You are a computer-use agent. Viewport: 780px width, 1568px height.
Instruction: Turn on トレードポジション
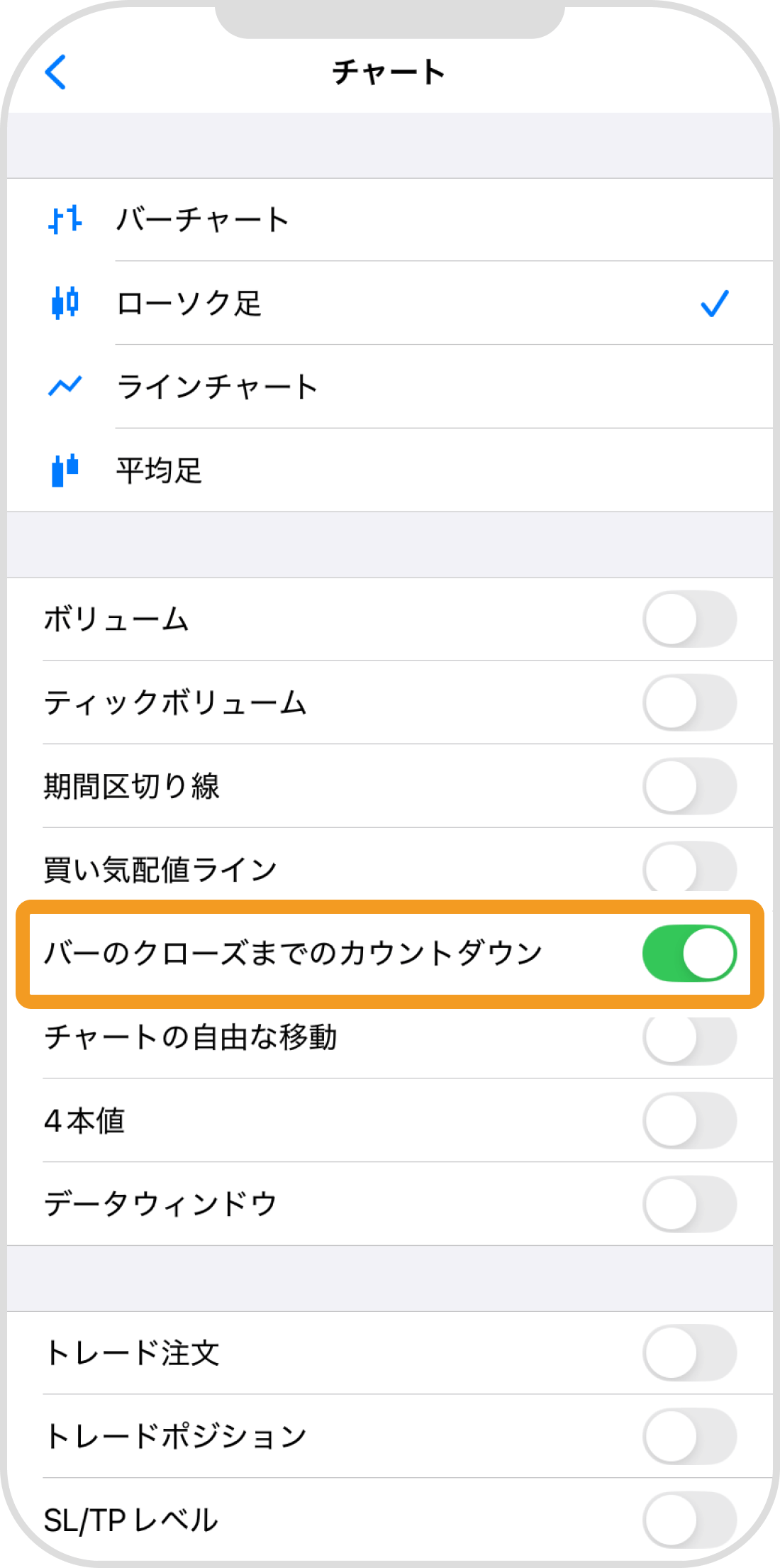tap(689, 1436)
